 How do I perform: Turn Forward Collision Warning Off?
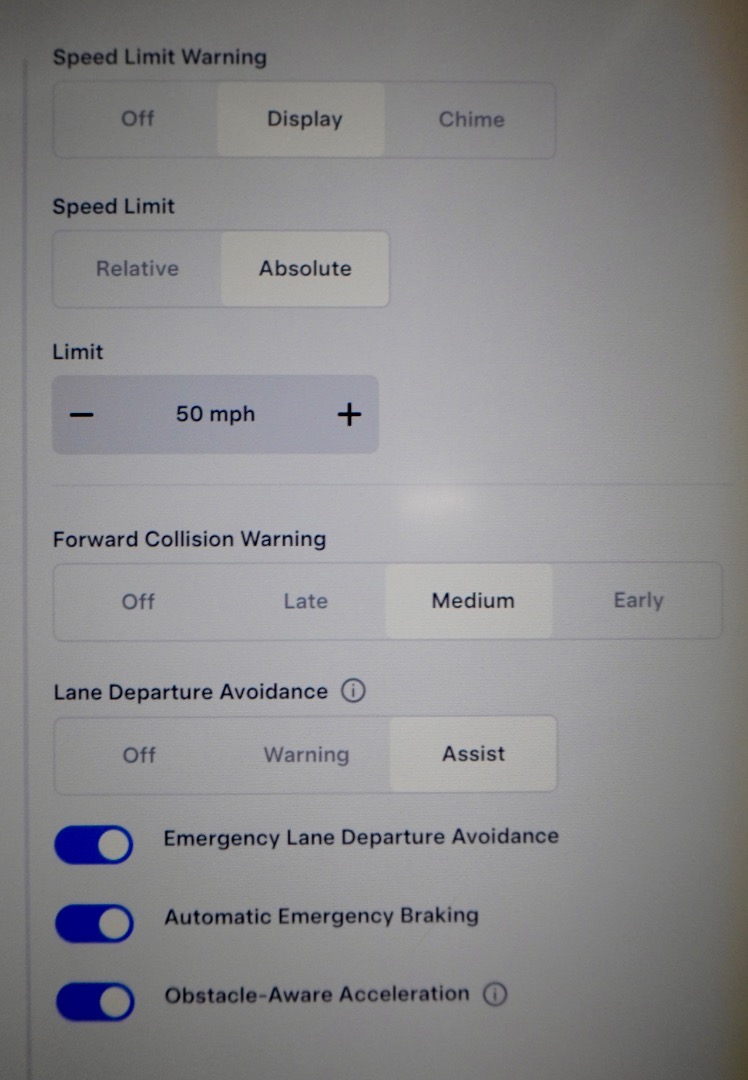coord(138,601)
